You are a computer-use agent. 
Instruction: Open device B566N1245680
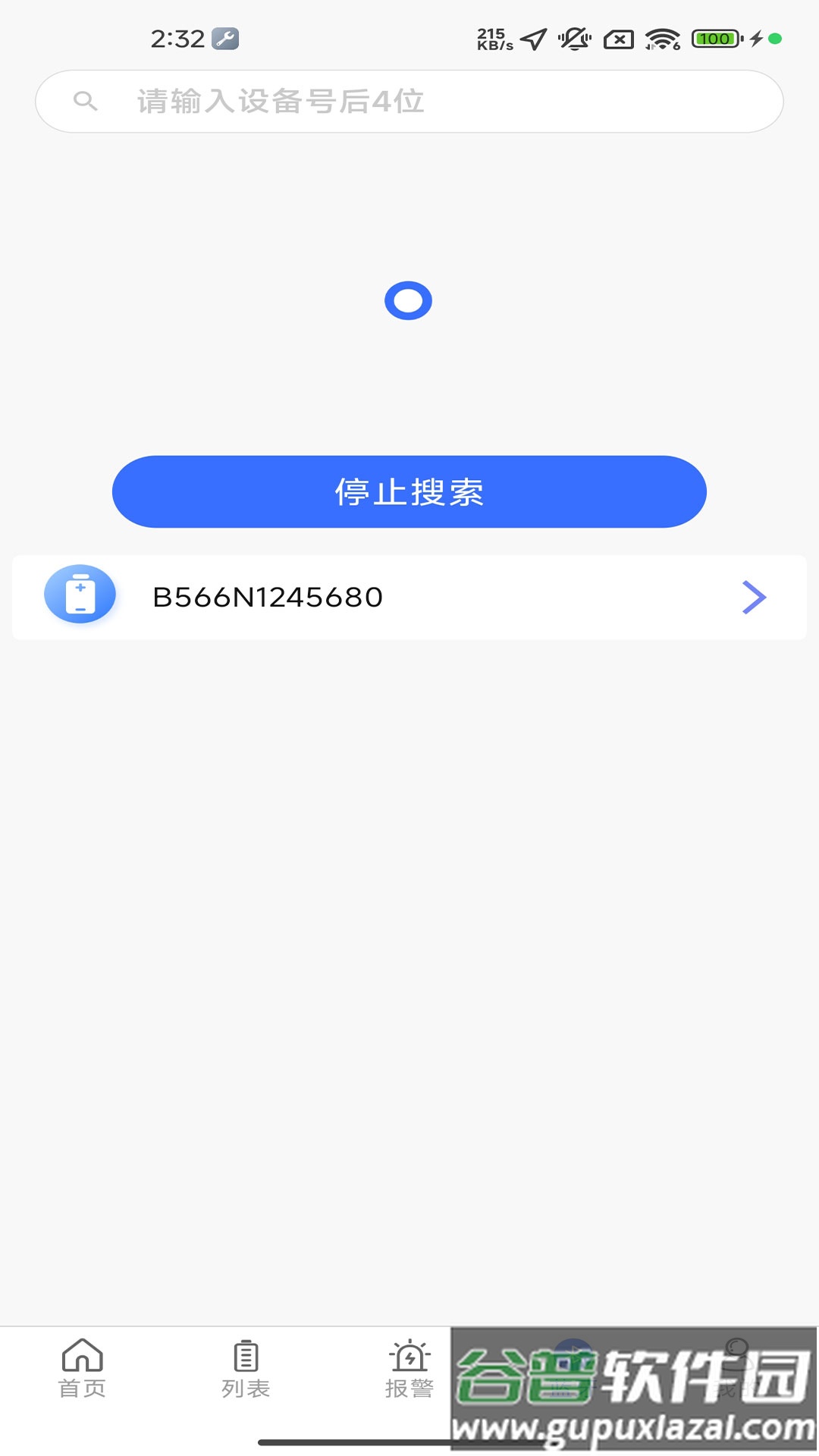point(409,598)
